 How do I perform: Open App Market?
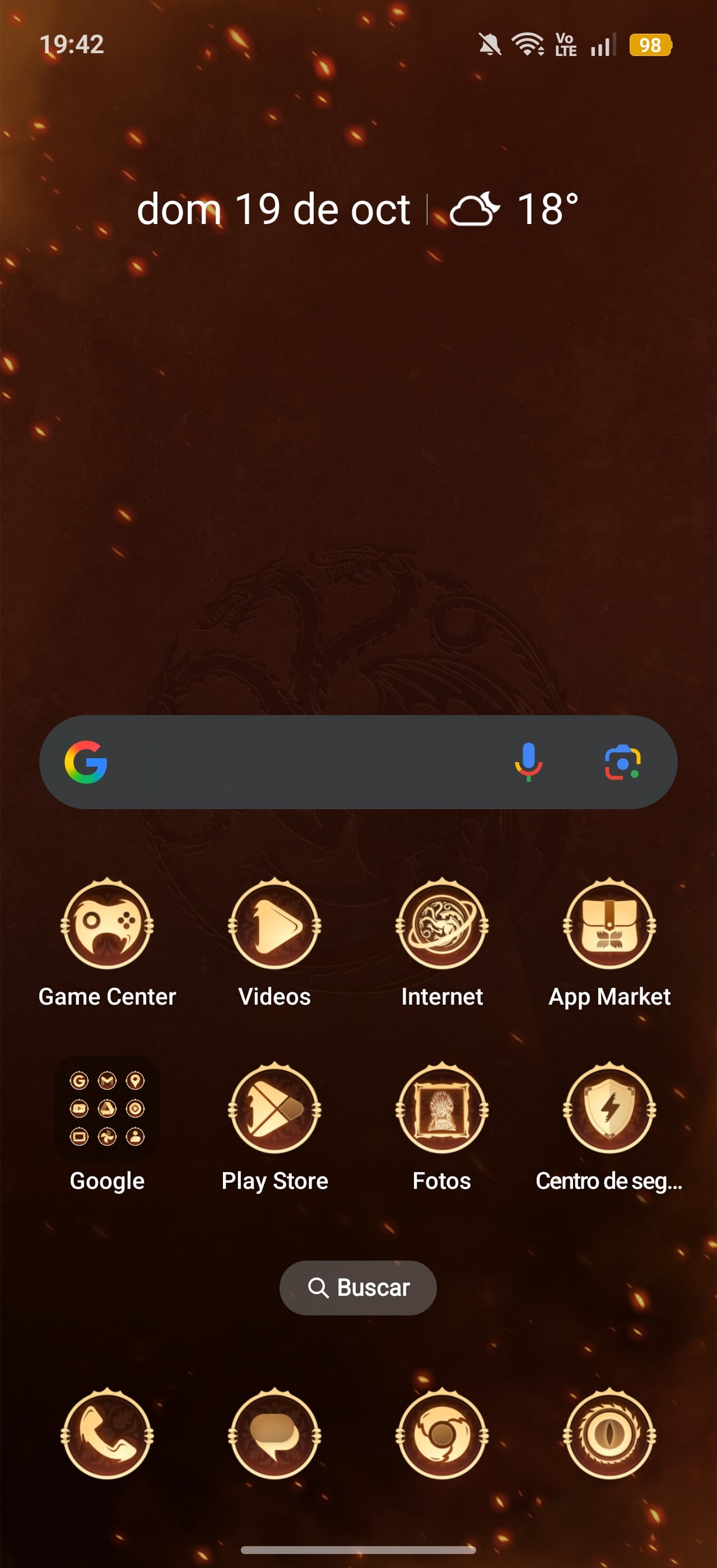click(x=609, y=925)
